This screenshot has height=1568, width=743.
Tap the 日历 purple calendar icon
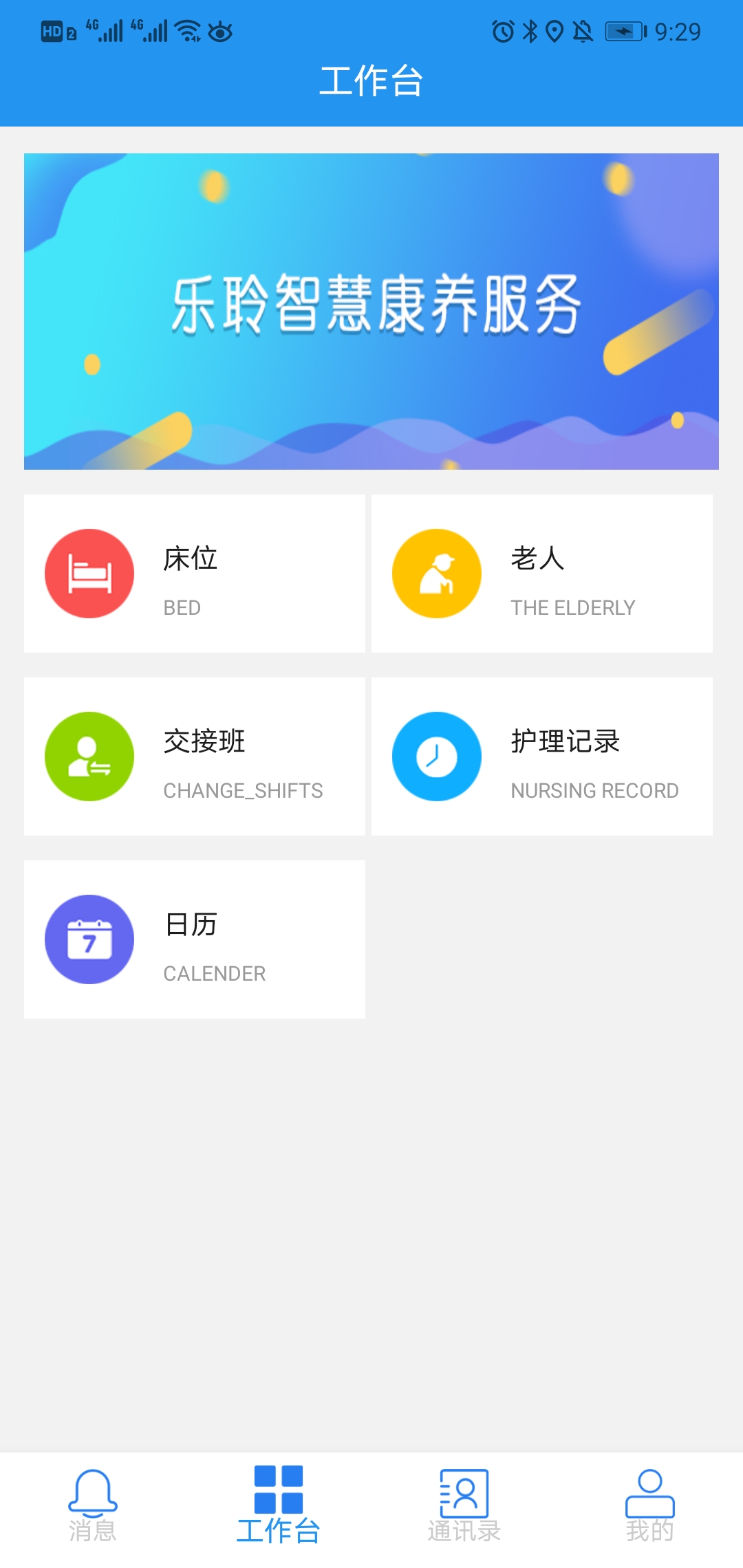pos(89,939)
